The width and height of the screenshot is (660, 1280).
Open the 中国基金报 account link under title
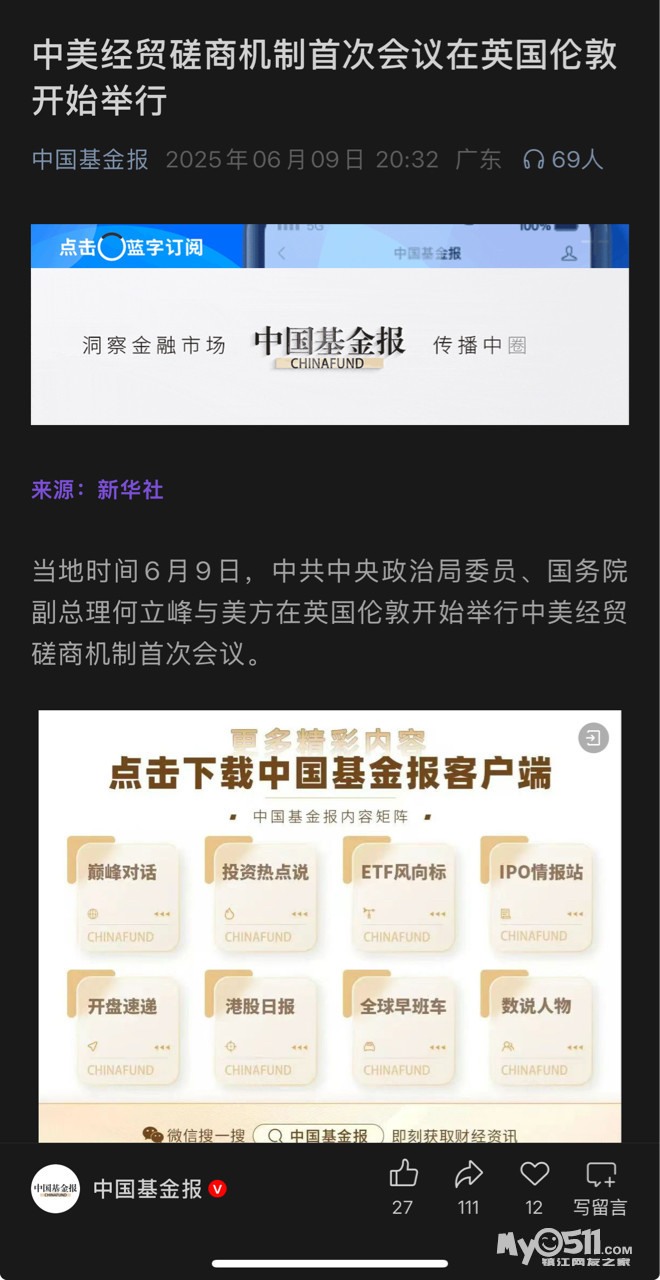(90, 160)
